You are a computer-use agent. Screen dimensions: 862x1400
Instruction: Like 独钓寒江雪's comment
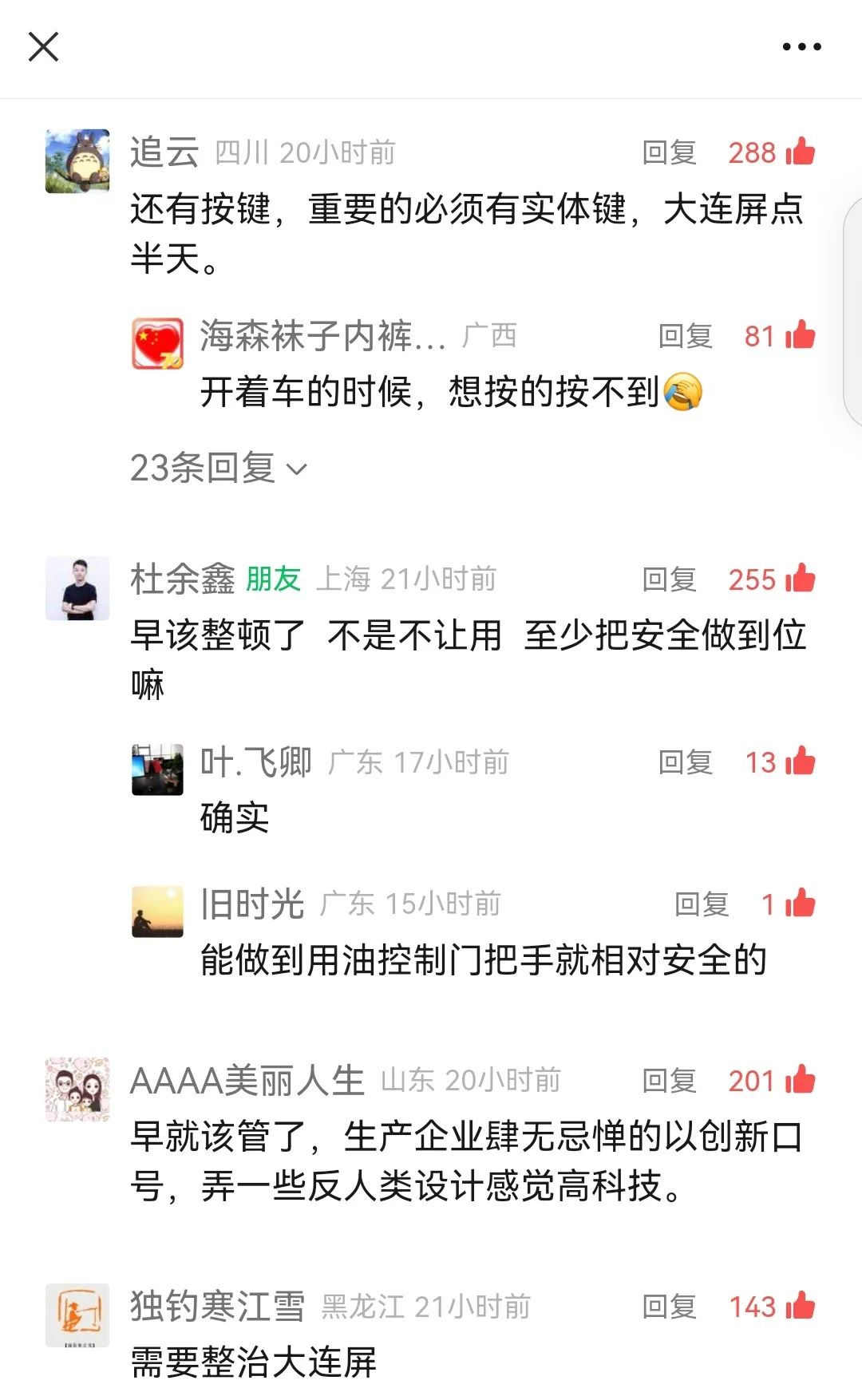coord(800,1307)
